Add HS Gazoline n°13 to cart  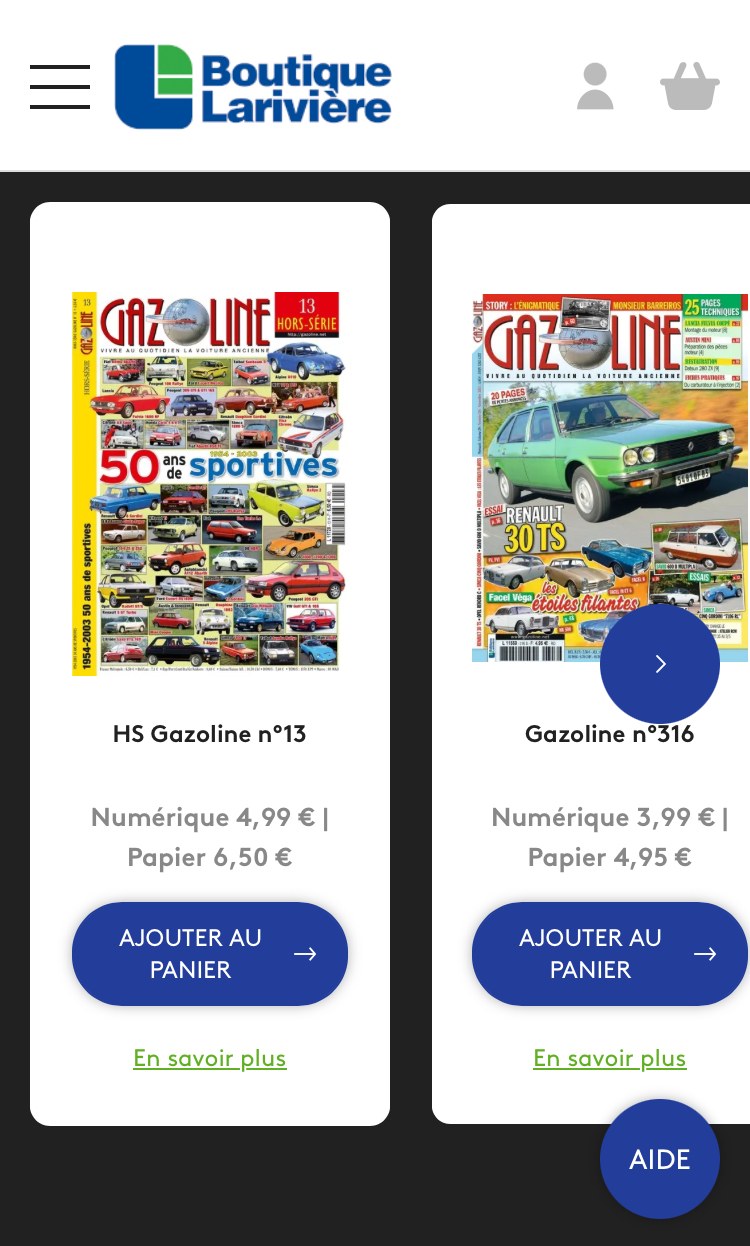pyautogui.click(x=210, y=954)
